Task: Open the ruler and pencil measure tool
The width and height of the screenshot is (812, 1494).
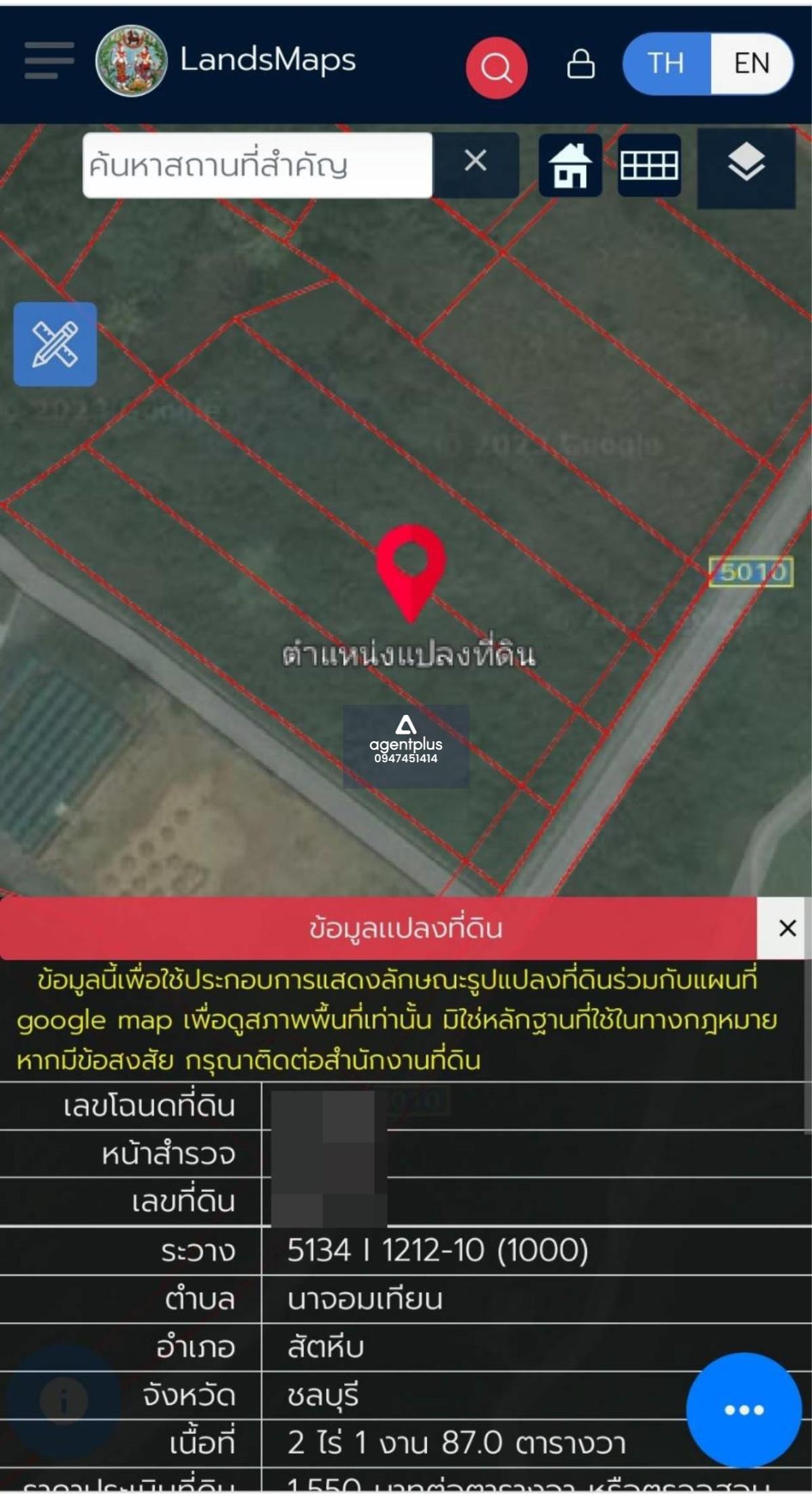Action: [55, 344]
